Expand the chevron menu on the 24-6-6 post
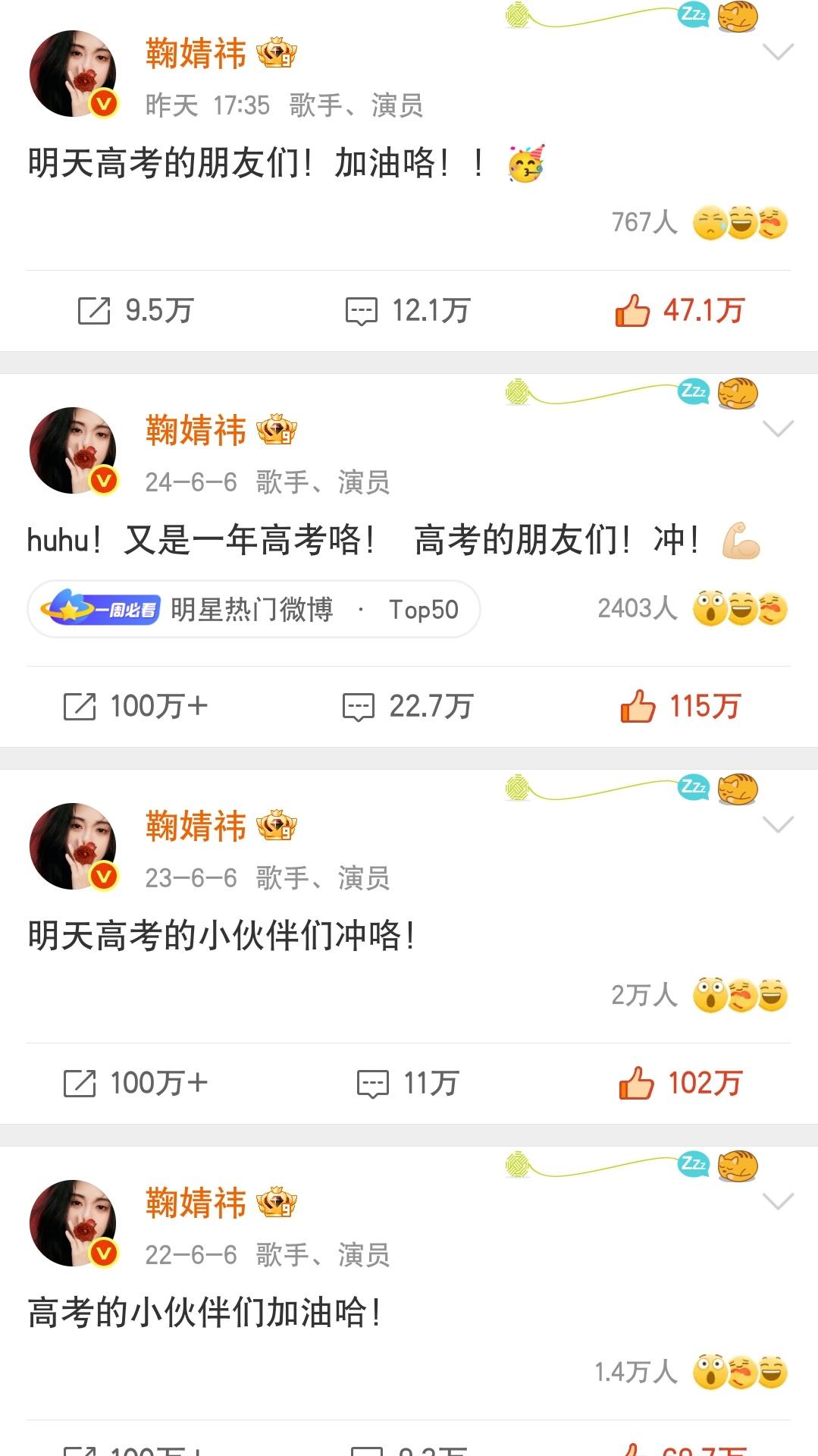 [x=778, y=428]
